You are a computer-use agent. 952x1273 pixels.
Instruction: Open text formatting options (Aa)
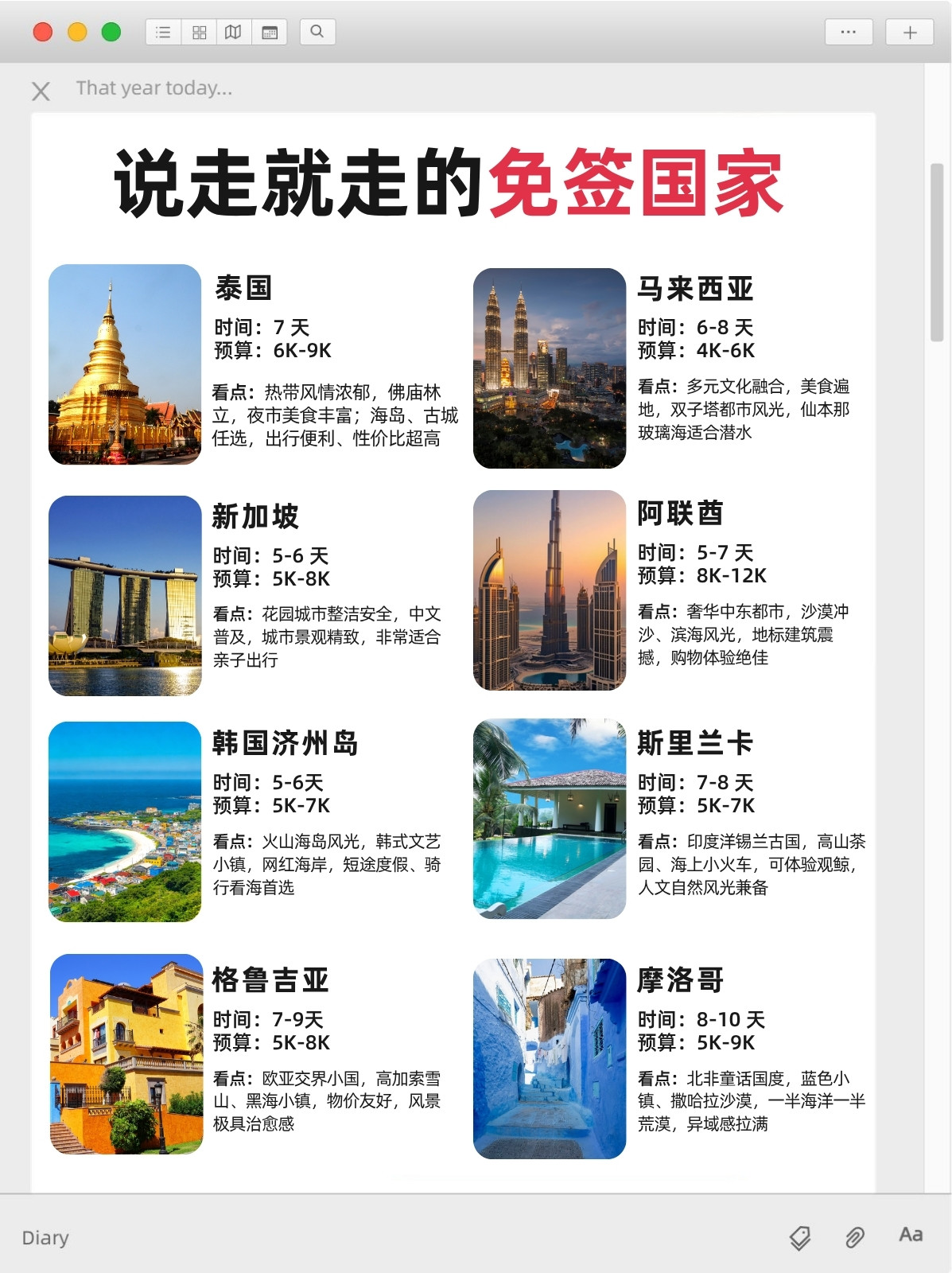(911, 1235)
